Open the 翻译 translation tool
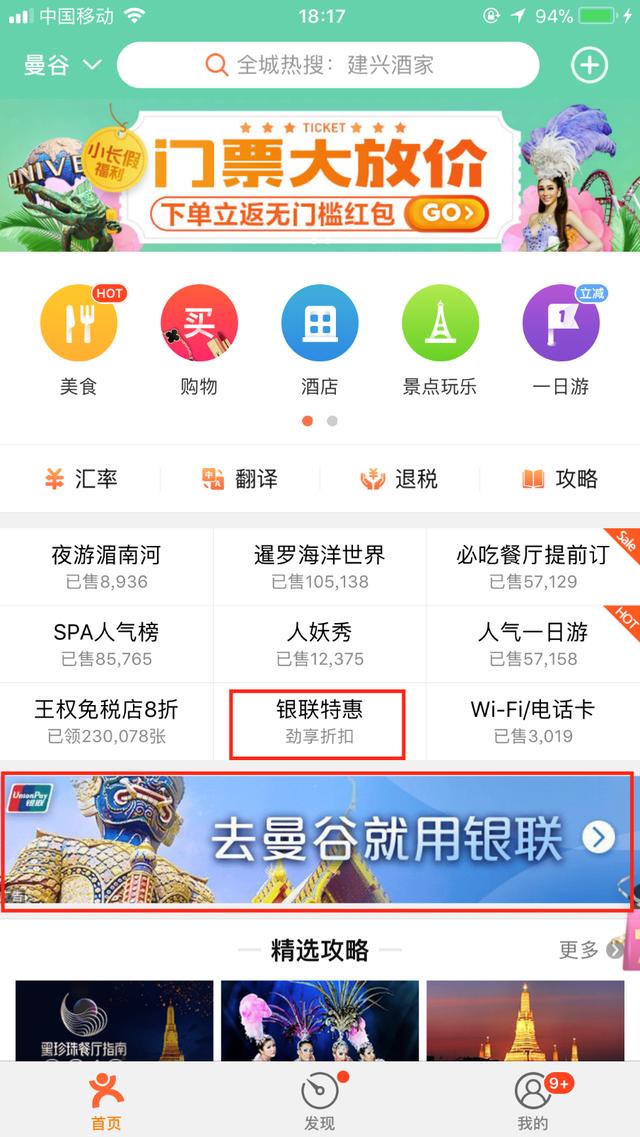 pyautogui.click(x=240, y=479)
